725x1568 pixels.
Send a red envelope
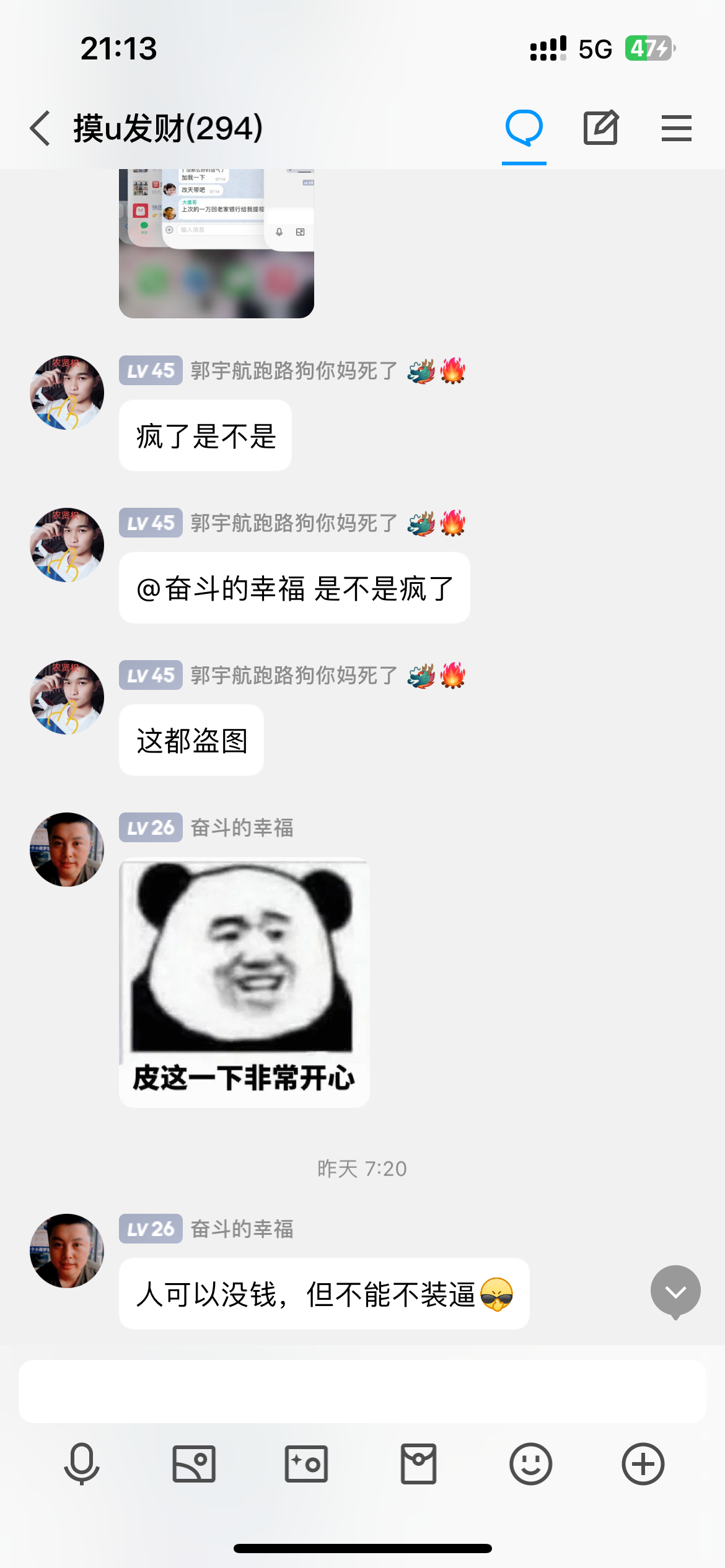point(418,1464)
